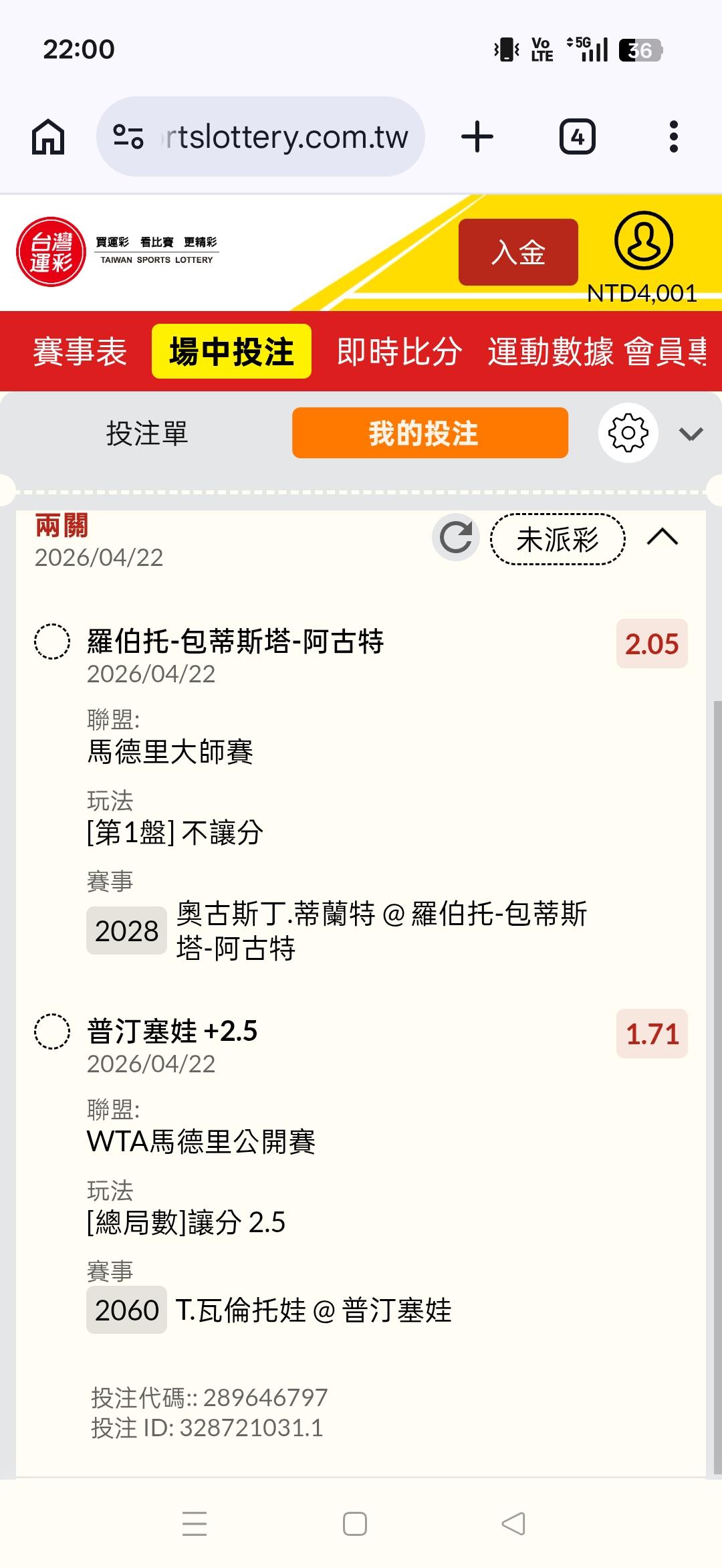Go to the 運動數據 tab
This screenshot has width=722, height=1568.
coord(550,351)
